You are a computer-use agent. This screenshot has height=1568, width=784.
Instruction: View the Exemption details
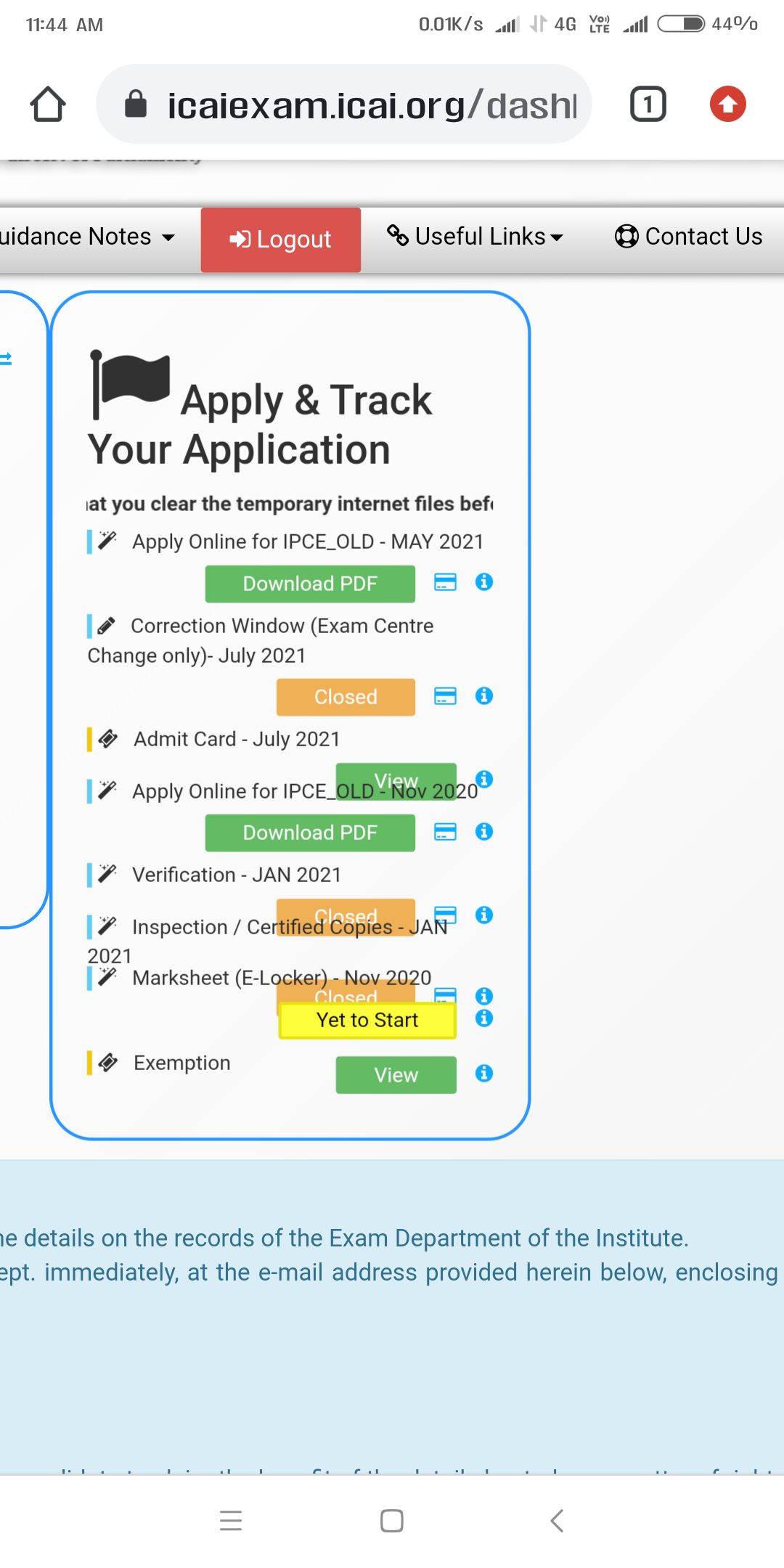click(396, 1075)
